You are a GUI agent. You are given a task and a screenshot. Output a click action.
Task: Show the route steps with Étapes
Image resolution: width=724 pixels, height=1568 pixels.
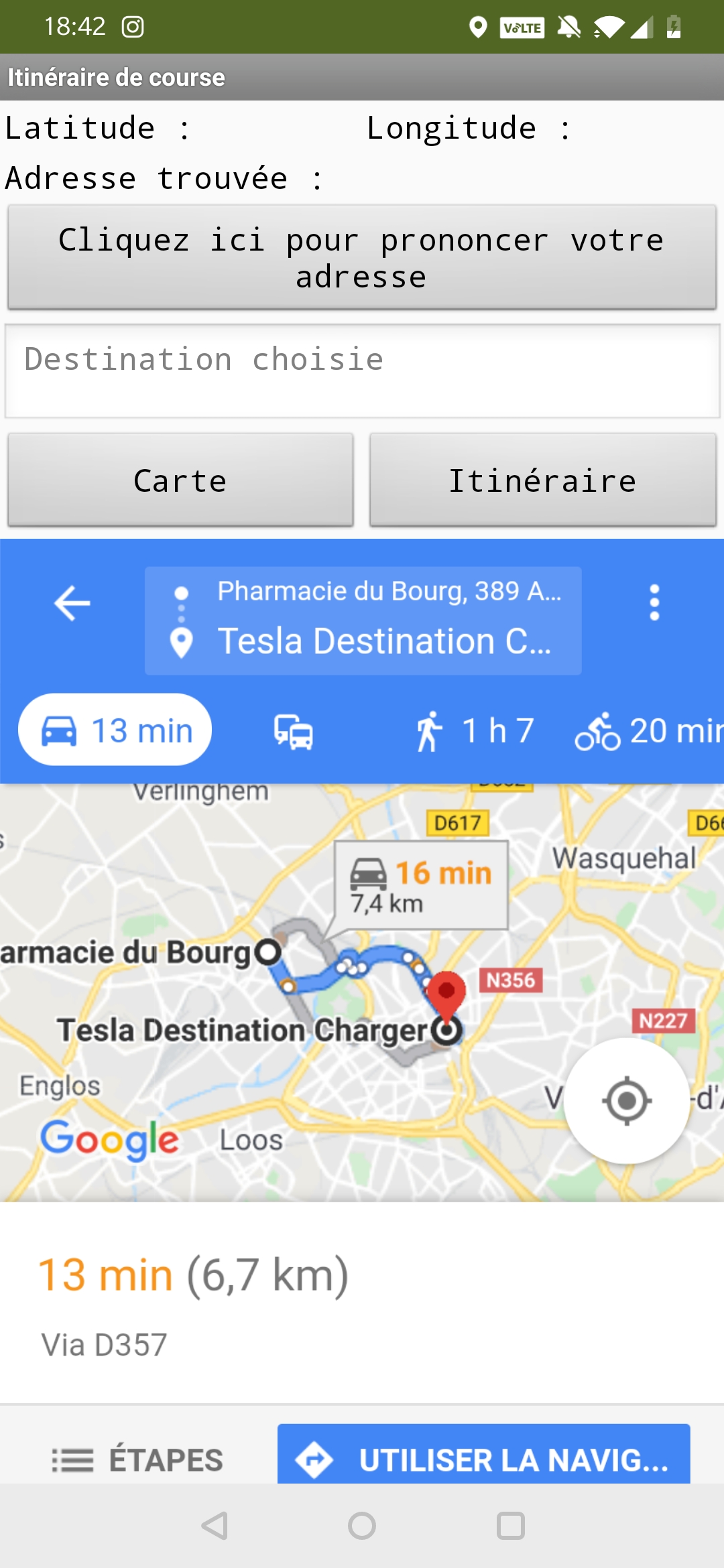click(x=138, y=1460)
